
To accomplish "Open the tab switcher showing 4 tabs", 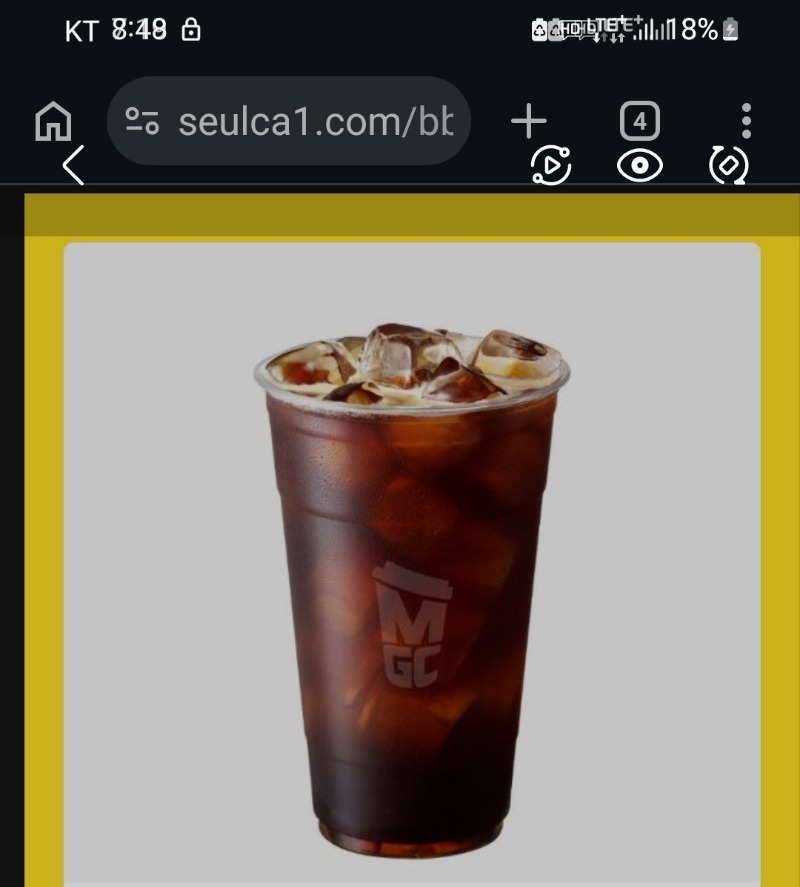I will coord(640,122).
